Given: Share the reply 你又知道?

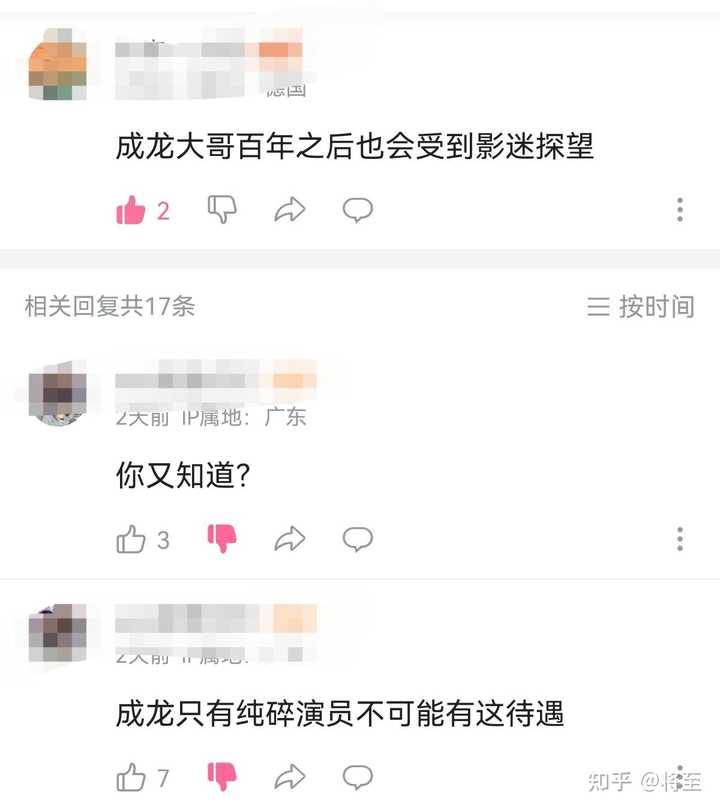Looking at the screenshot, I should pyautogui.click(x=289, y=540).
